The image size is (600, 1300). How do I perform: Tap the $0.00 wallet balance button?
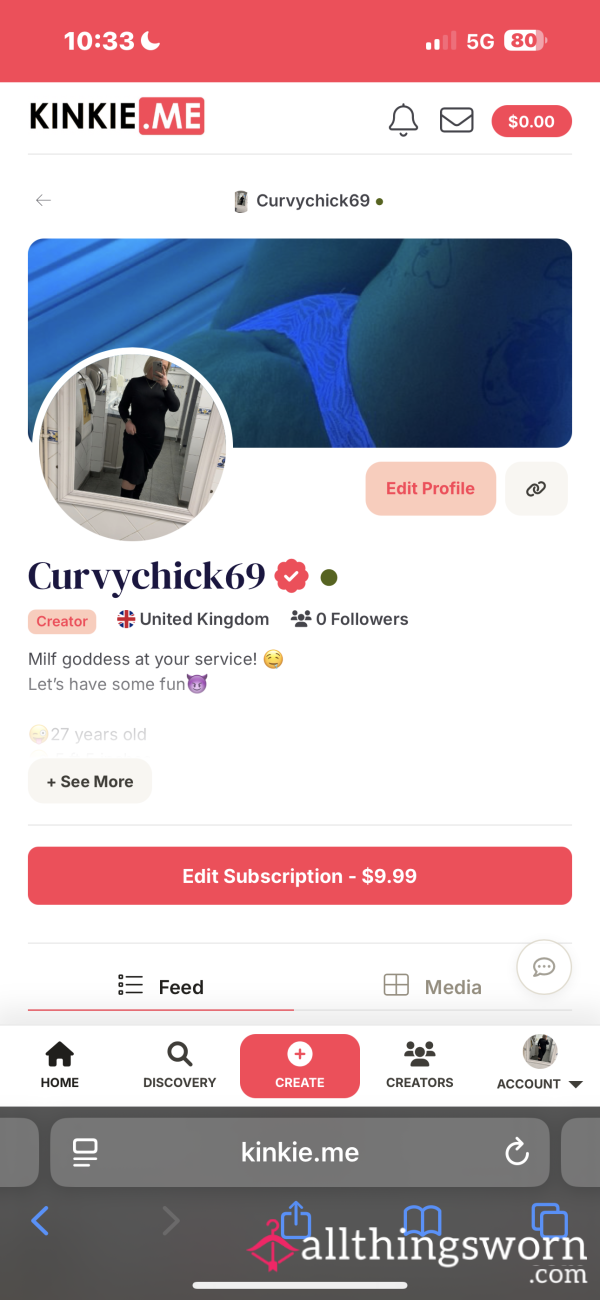click(531, 122)
